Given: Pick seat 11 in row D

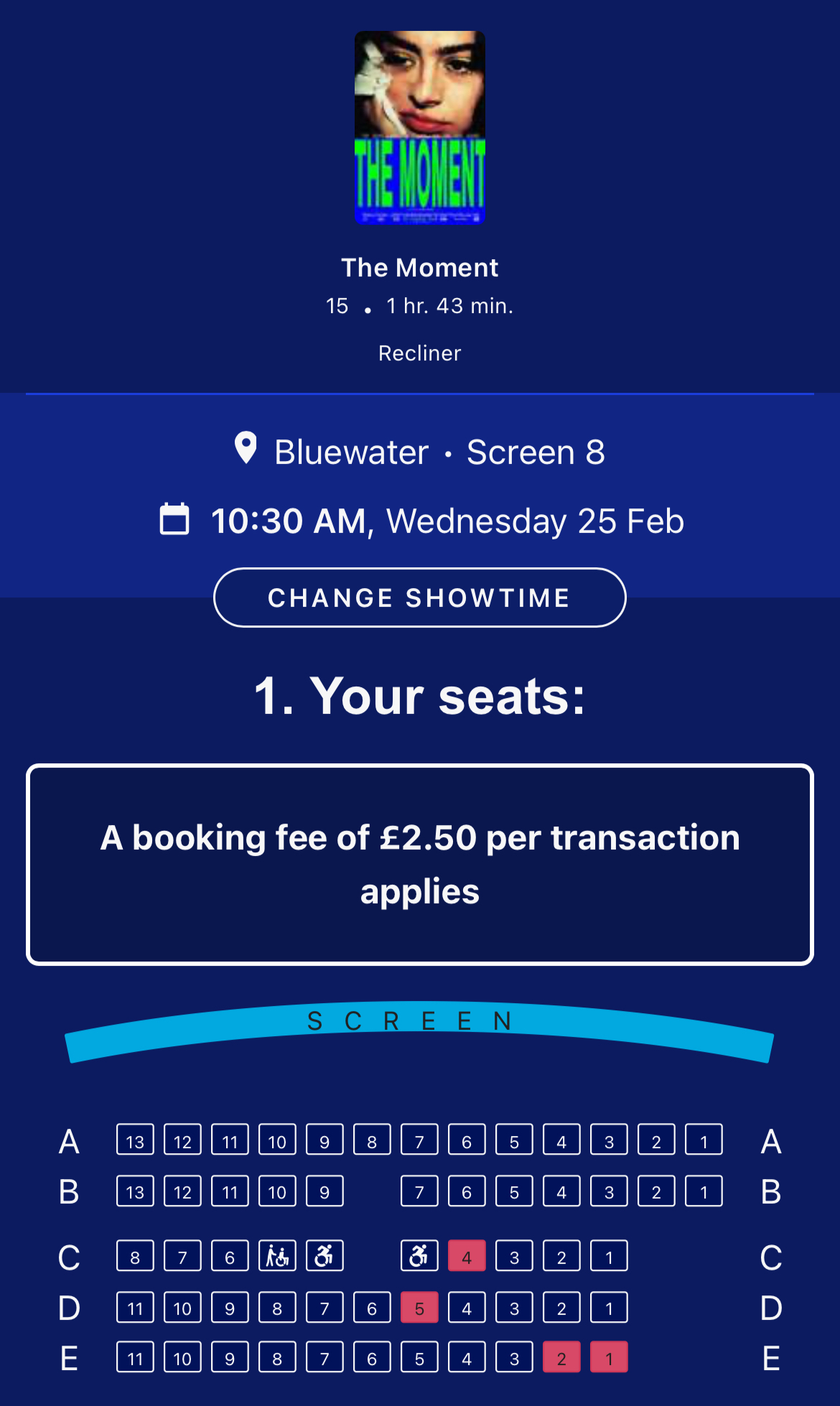Looking at the screenshot, I should point(135,1307).
